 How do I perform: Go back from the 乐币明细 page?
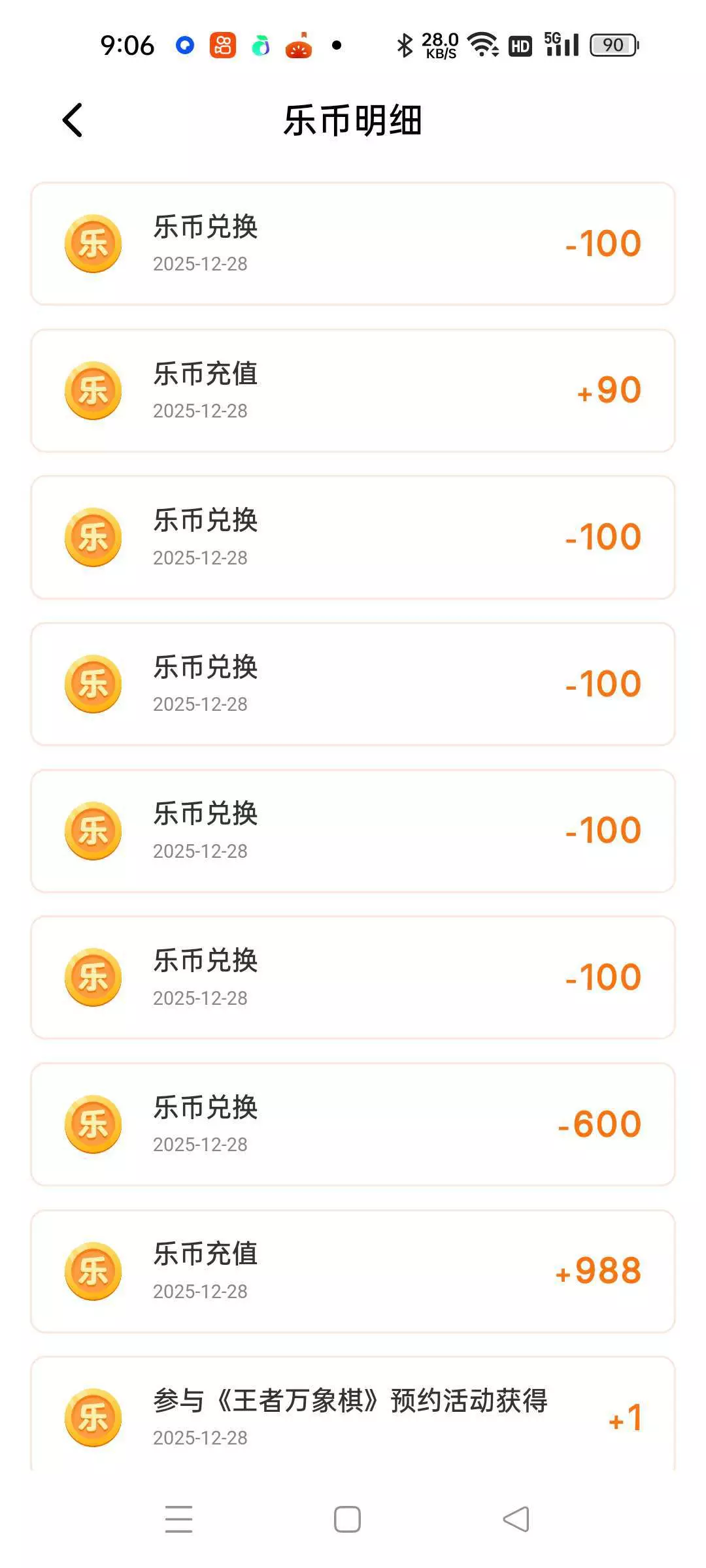point(73,120)
